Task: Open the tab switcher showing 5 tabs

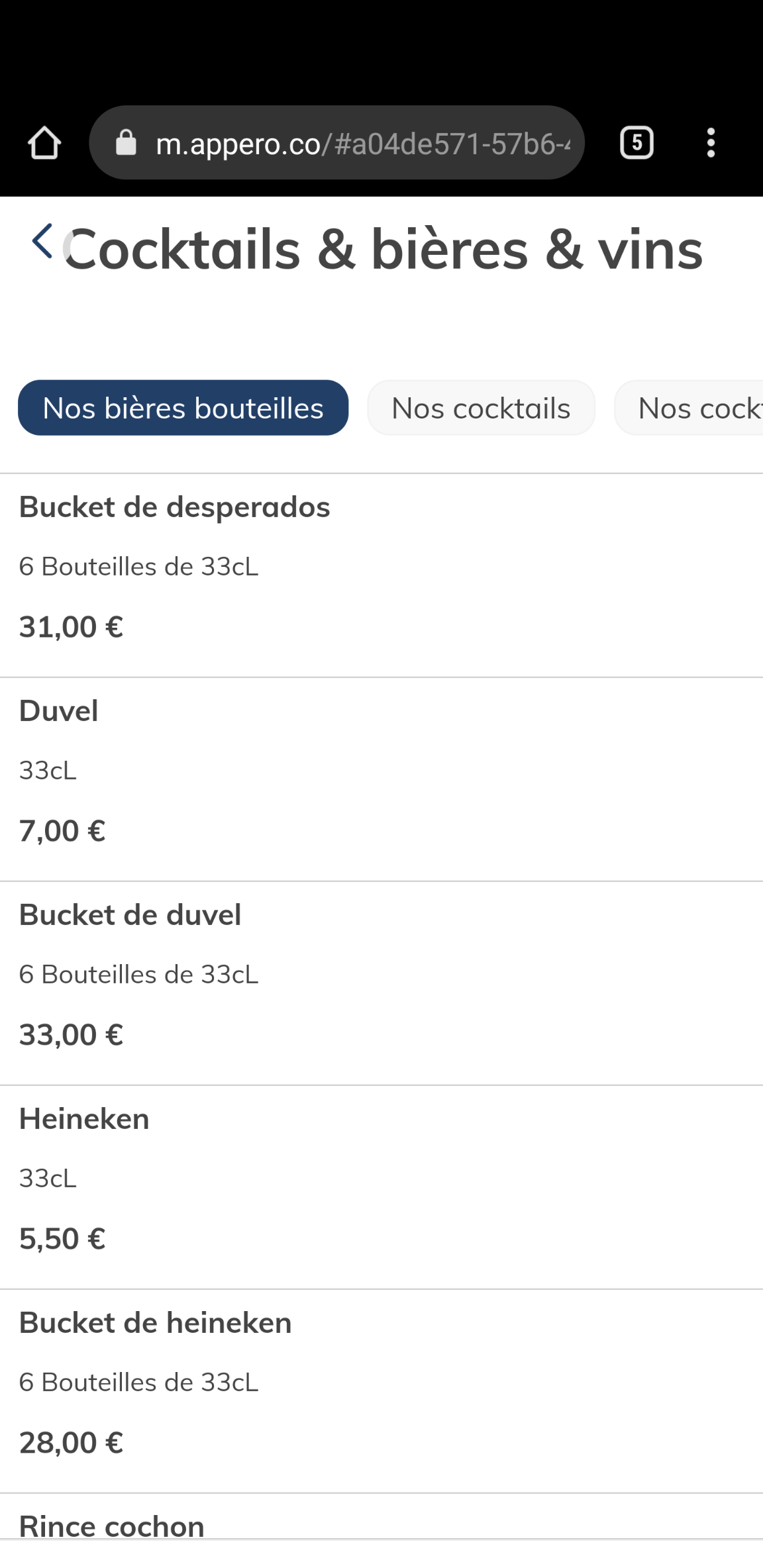Action: tap(636, 143)
